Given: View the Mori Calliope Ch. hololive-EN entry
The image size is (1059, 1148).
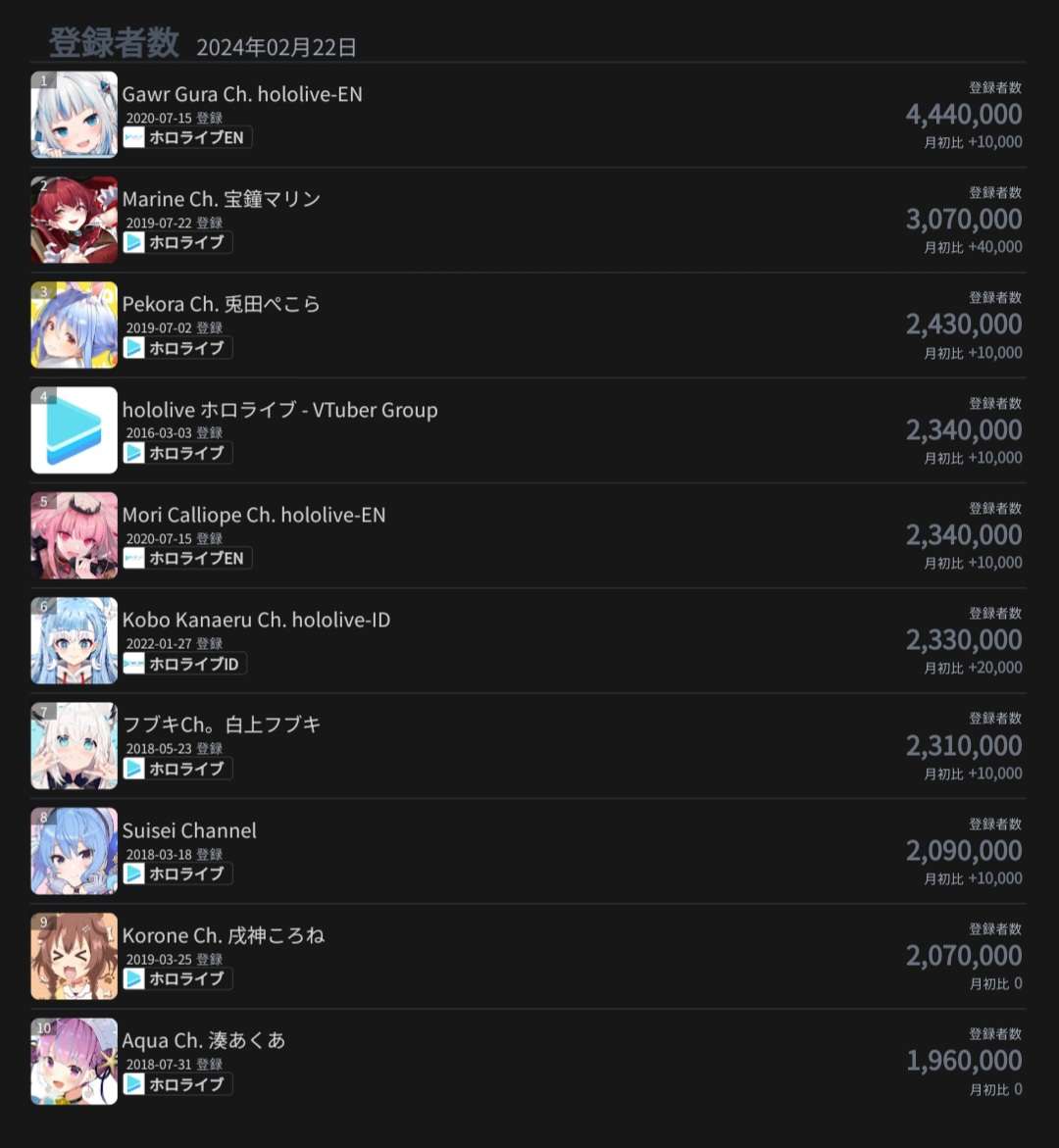Looking at the screenshot, I should pyautogui.click(x=254, y=515).
